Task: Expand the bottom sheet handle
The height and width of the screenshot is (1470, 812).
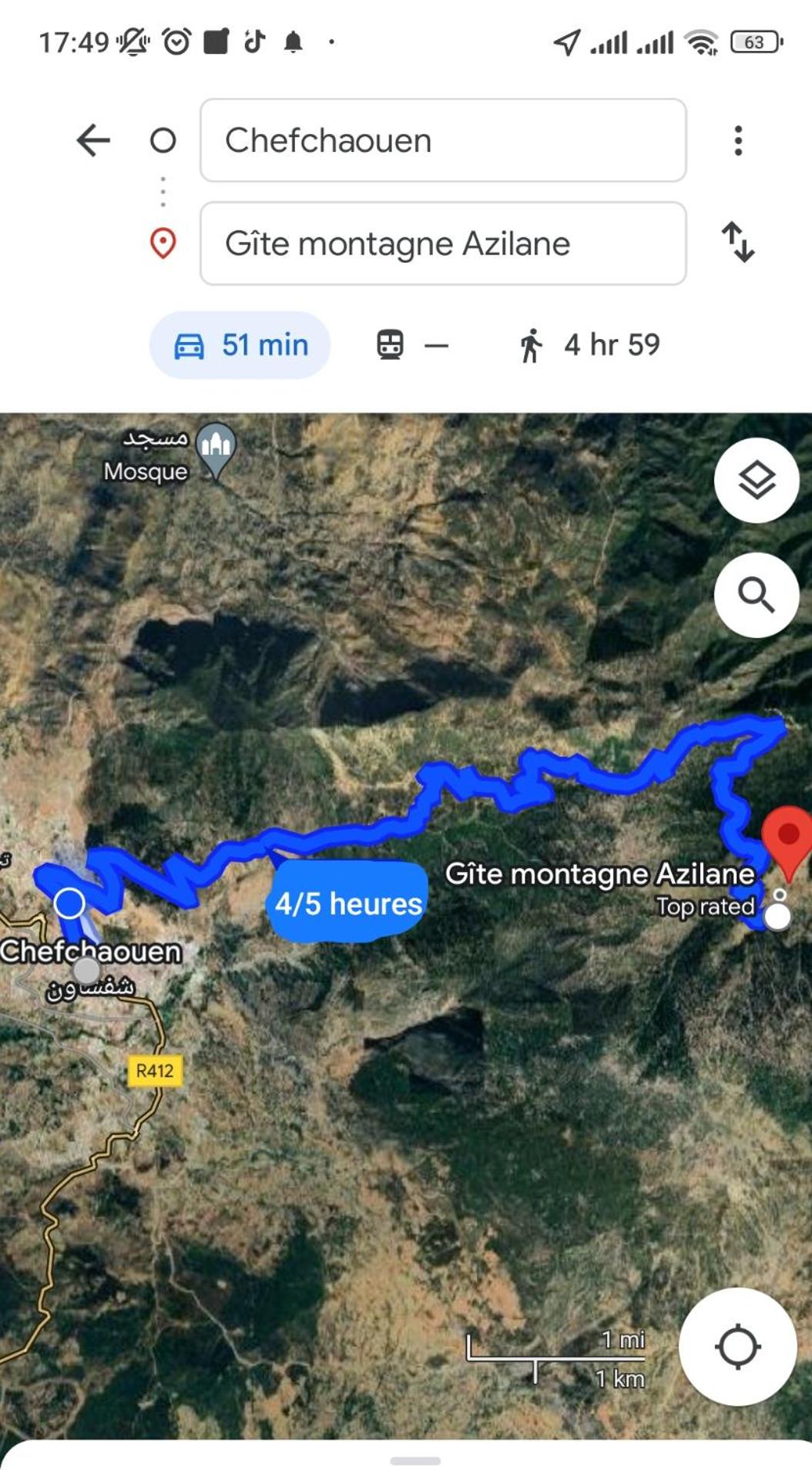Action: click(415, 1460)
